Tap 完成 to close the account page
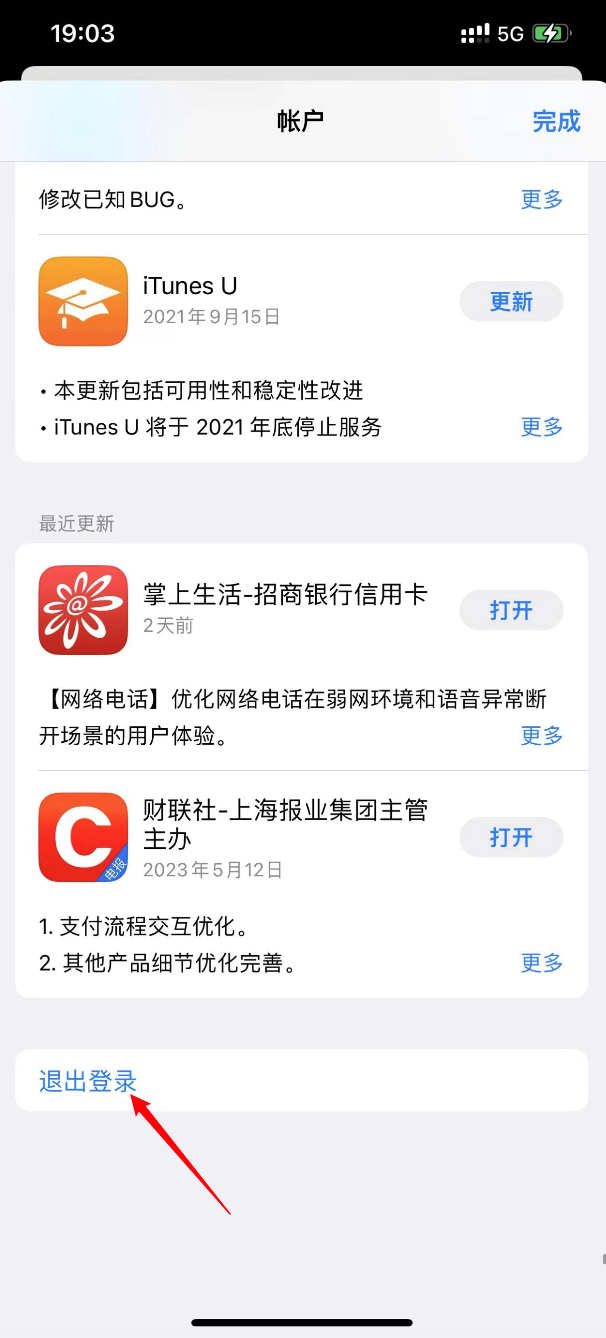The image size is (606, 1338). pyautogui.click(x=556, y=121)
